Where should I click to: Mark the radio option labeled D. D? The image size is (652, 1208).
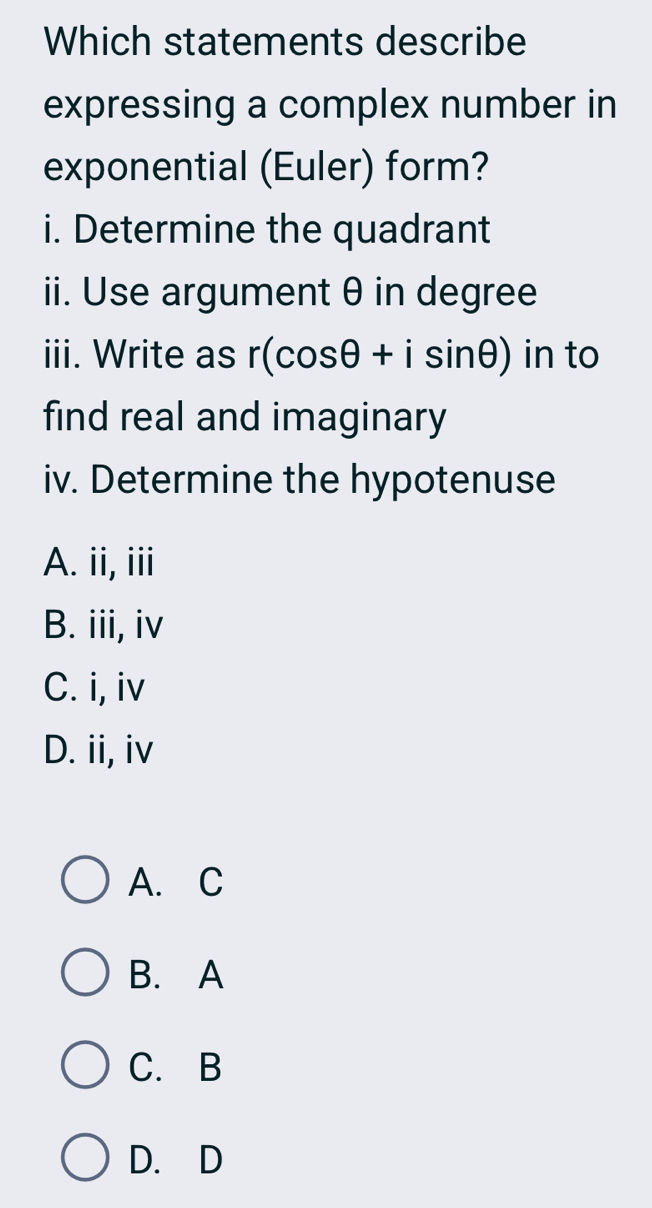point(86,1158)
